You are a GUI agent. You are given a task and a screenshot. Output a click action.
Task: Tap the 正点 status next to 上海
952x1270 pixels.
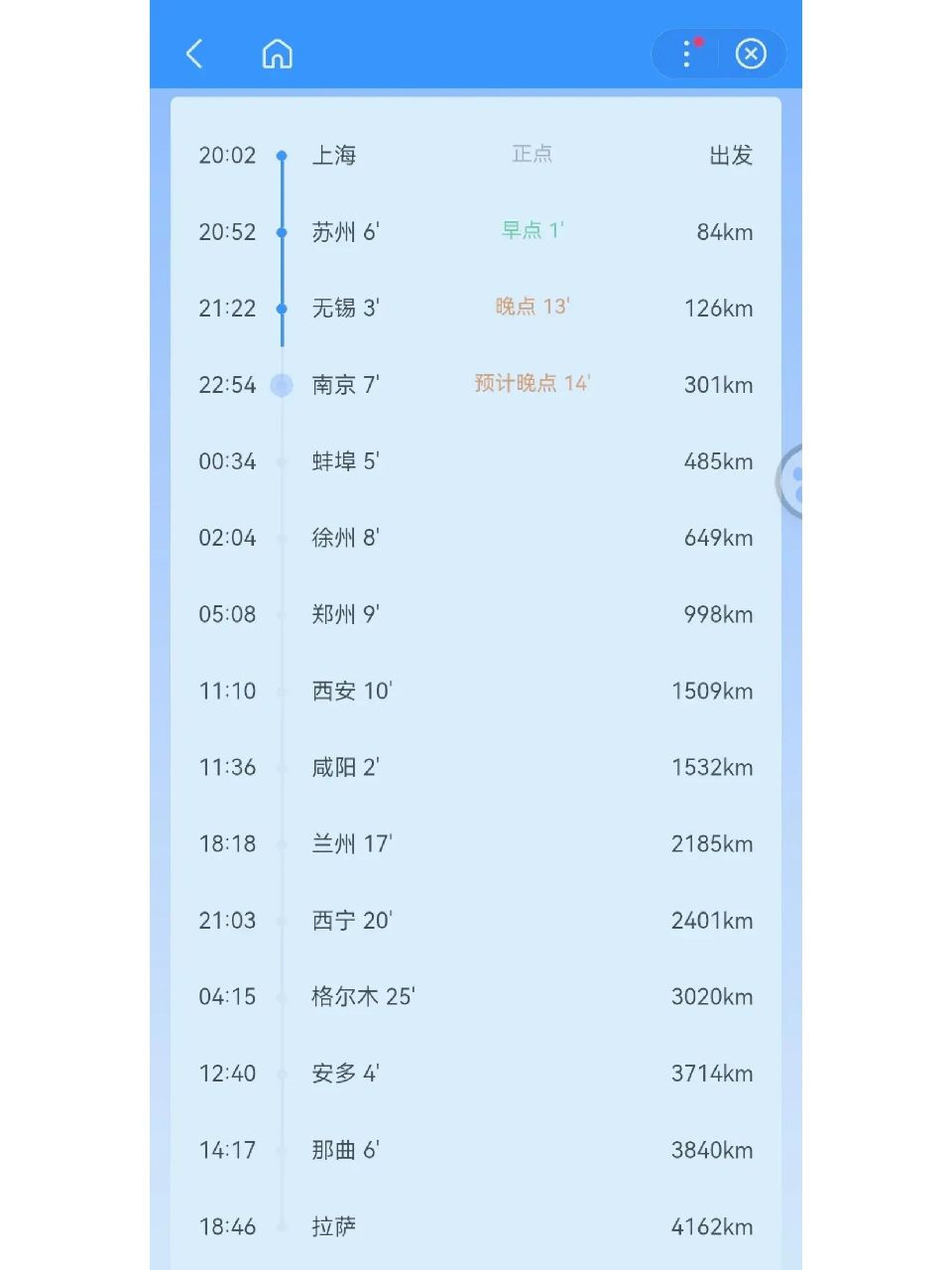pyautogui.click(x=533, y=154)
